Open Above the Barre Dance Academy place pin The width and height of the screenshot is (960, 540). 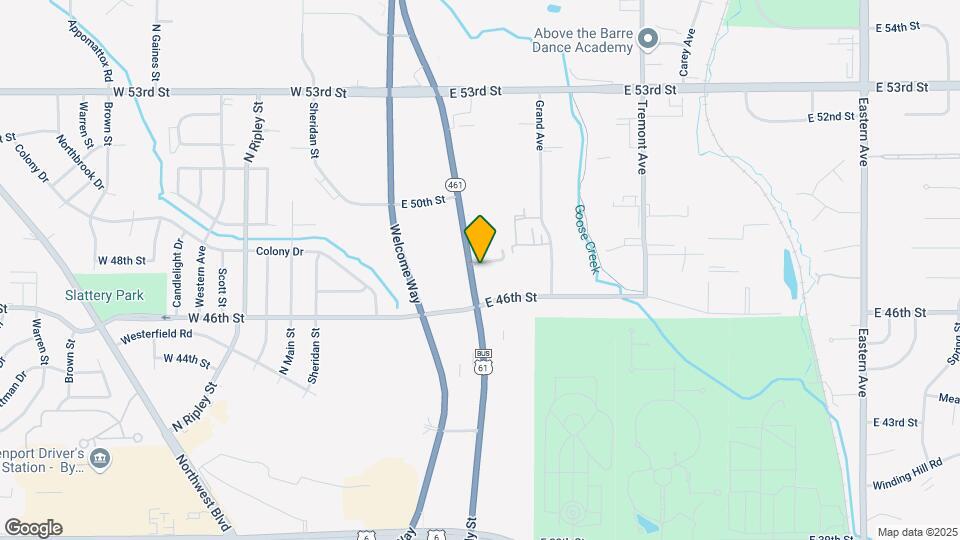tap(647, 40)
